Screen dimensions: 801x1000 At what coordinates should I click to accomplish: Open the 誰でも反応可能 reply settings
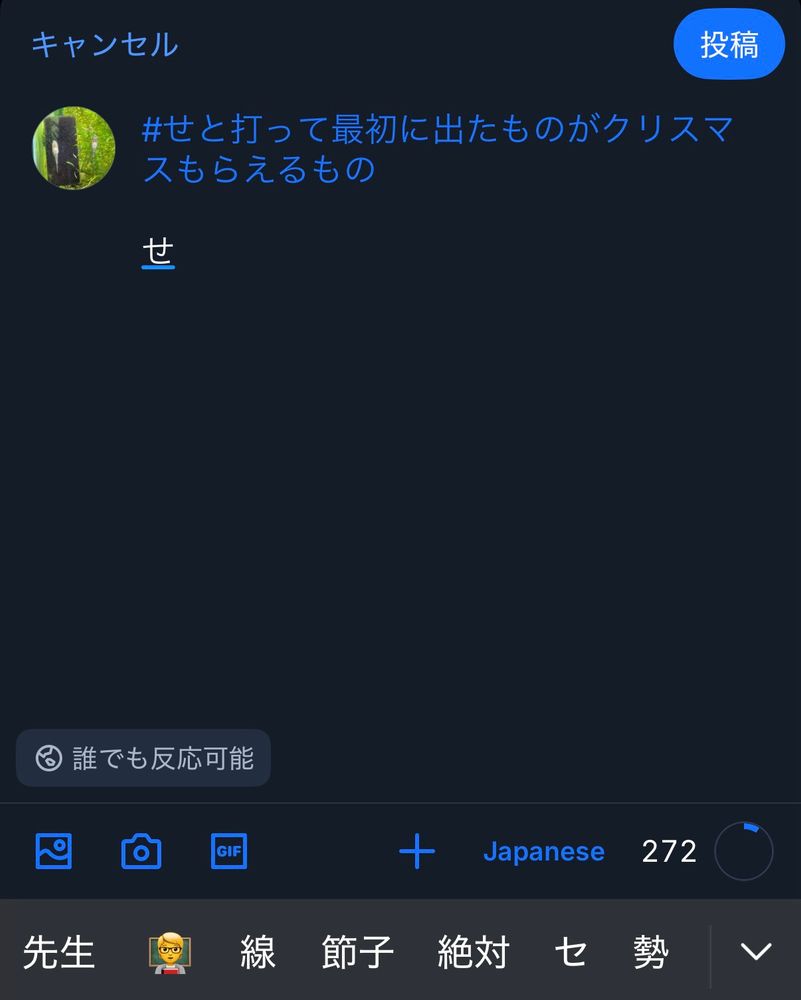[x=143, y=758]
